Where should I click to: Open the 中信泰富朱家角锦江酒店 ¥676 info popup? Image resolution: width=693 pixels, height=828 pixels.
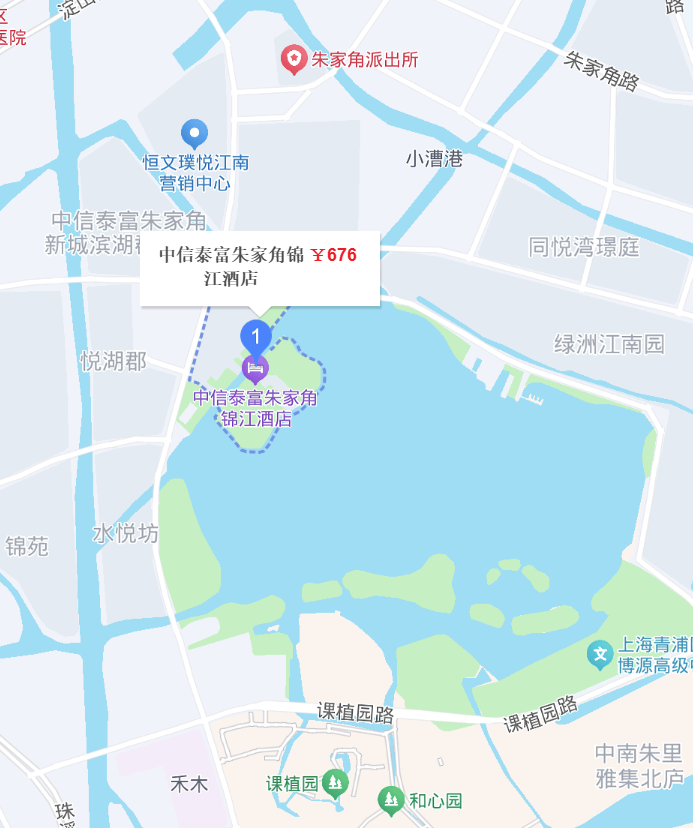tap(260, 268)
